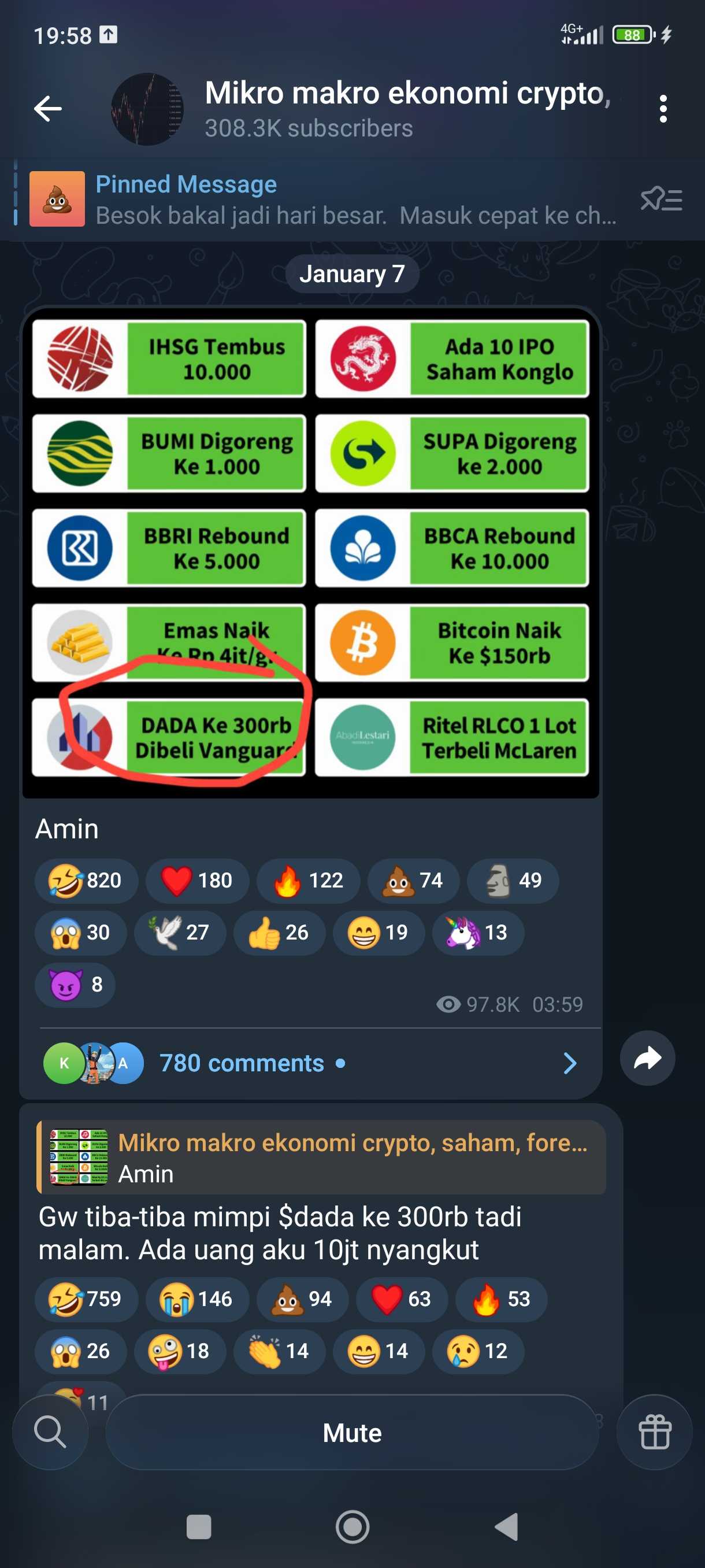
Task: React with the laughing emoji showing 820
Action: click(x=86, y=880)
